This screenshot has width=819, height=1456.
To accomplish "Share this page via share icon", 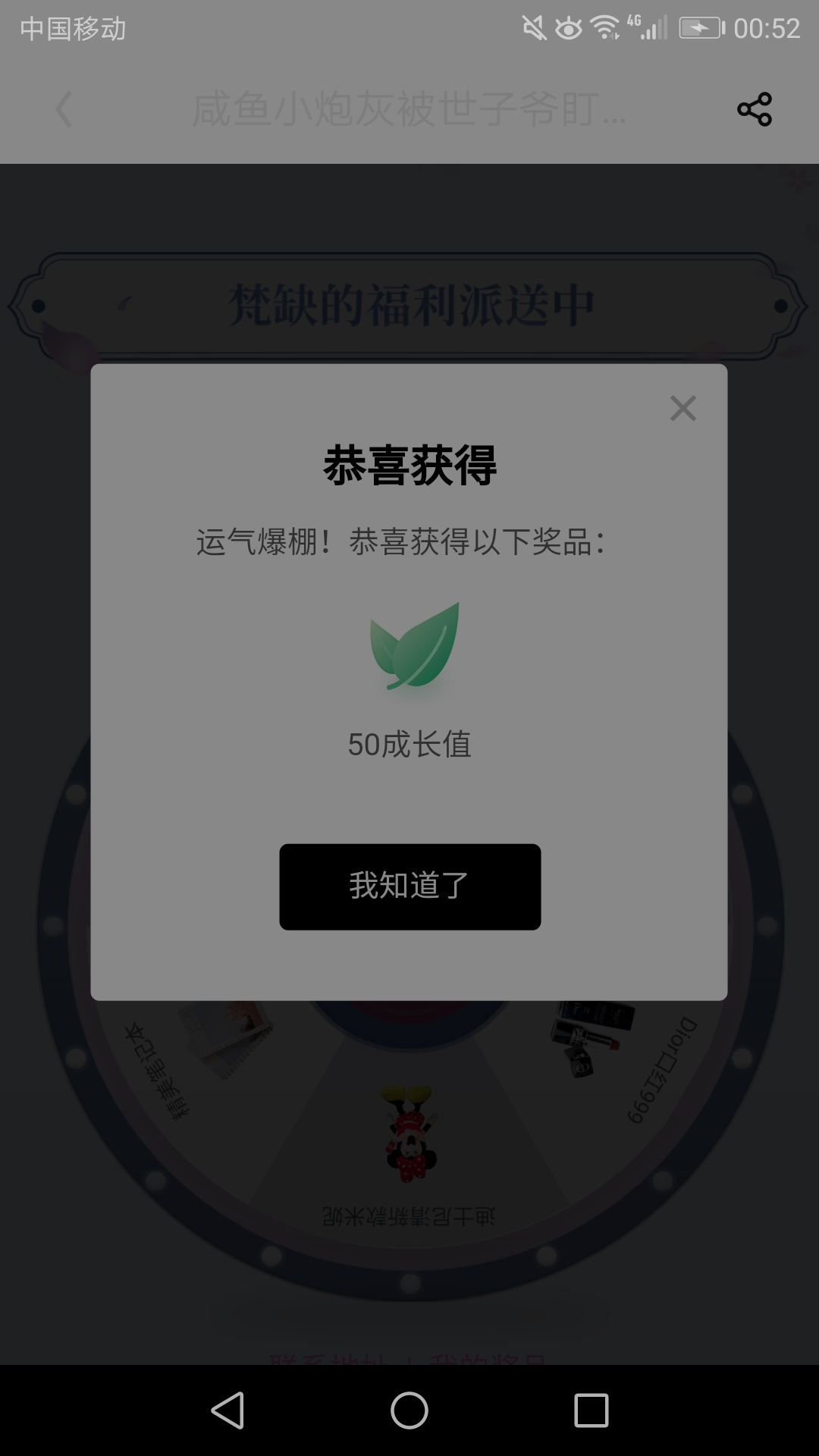I will point(754,110).
